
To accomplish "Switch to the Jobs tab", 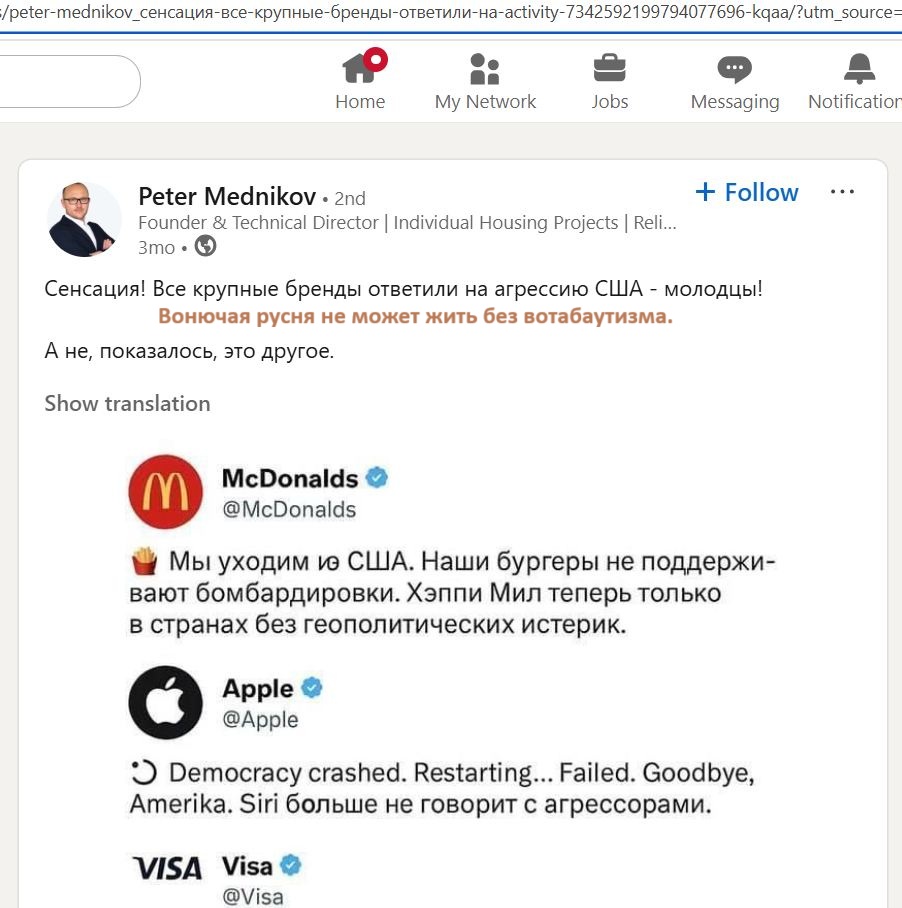I will point(609,82).
